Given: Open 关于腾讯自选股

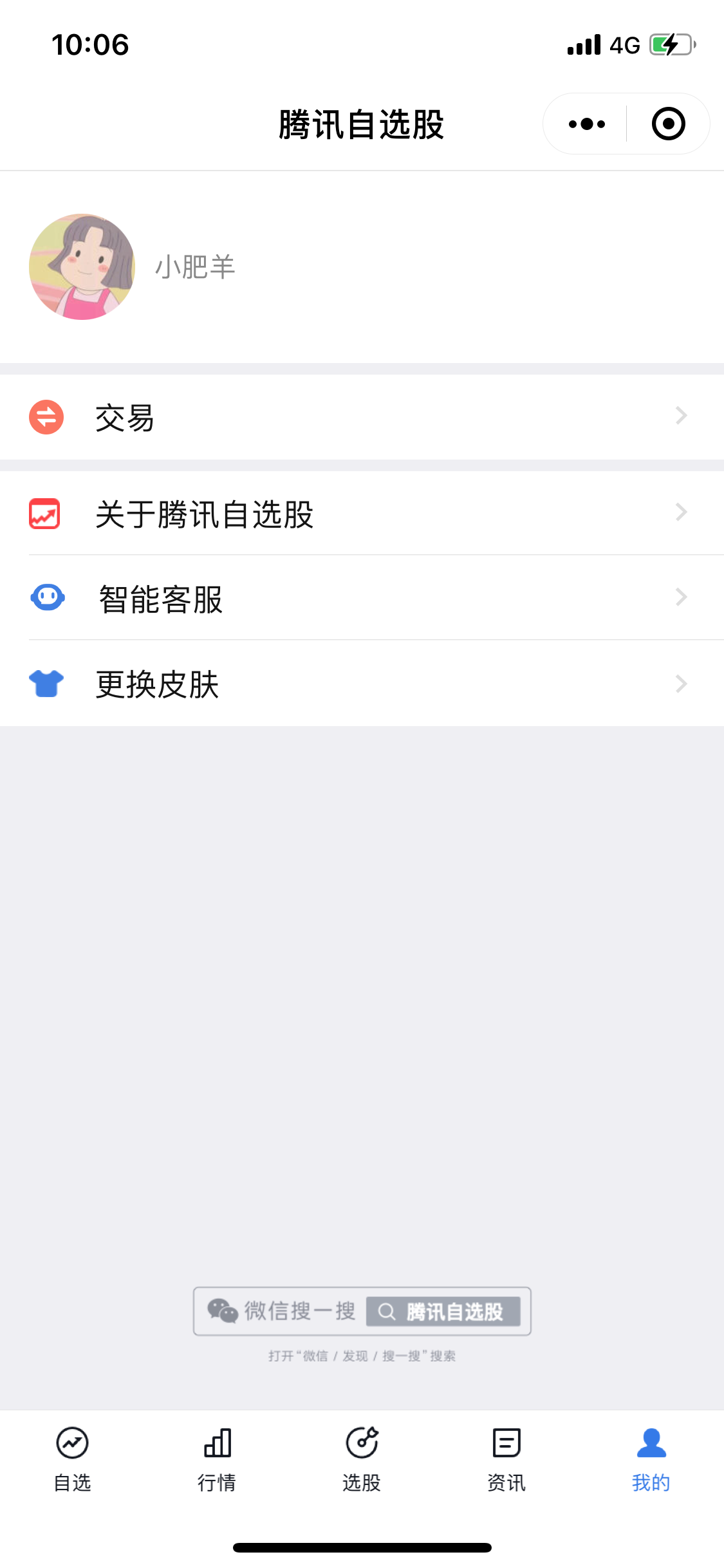Looking at the screenshot, I should (362, 513).
